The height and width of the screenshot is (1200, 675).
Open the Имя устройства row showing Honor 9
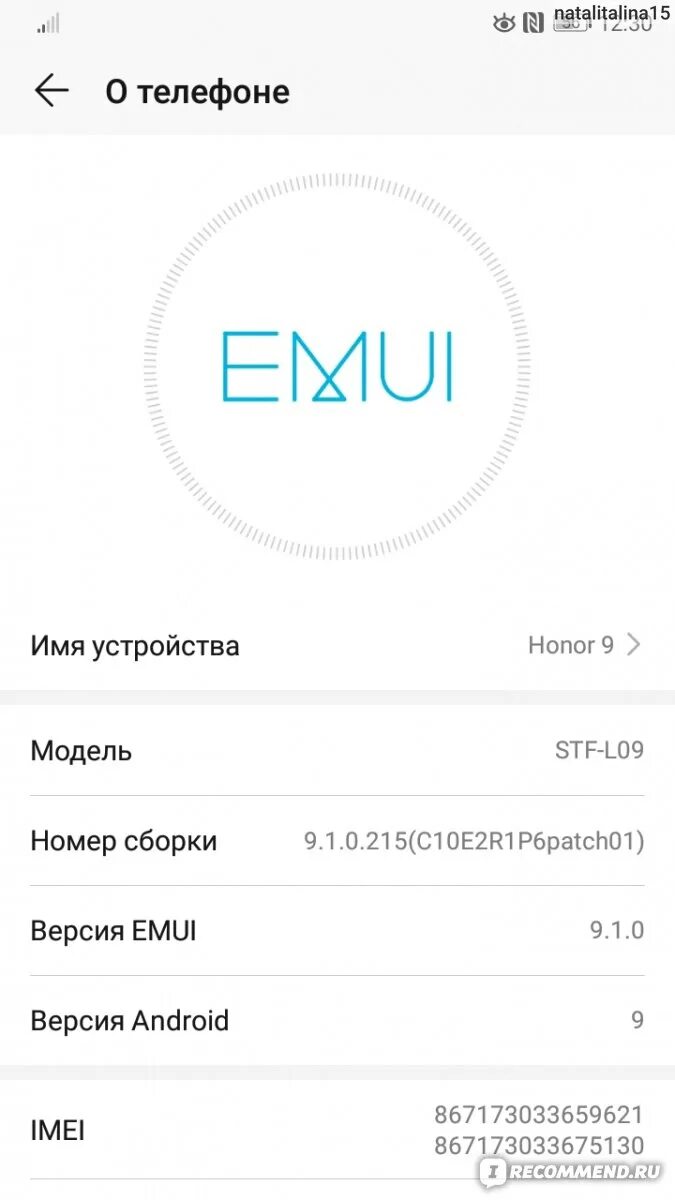(337, 645)
